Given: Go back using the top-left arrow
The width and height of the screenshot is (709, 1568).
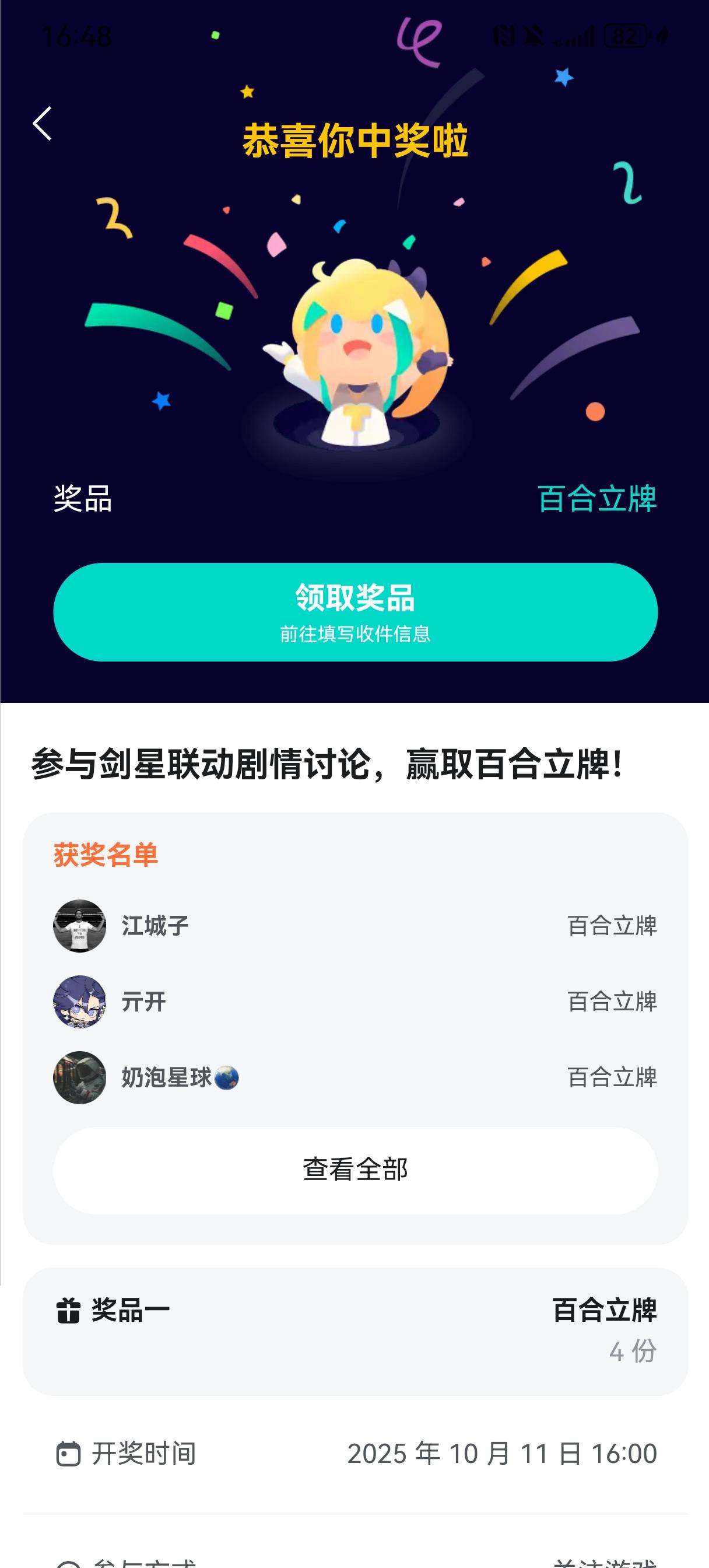Looking at the screenshot, I should tap(42, 124).
